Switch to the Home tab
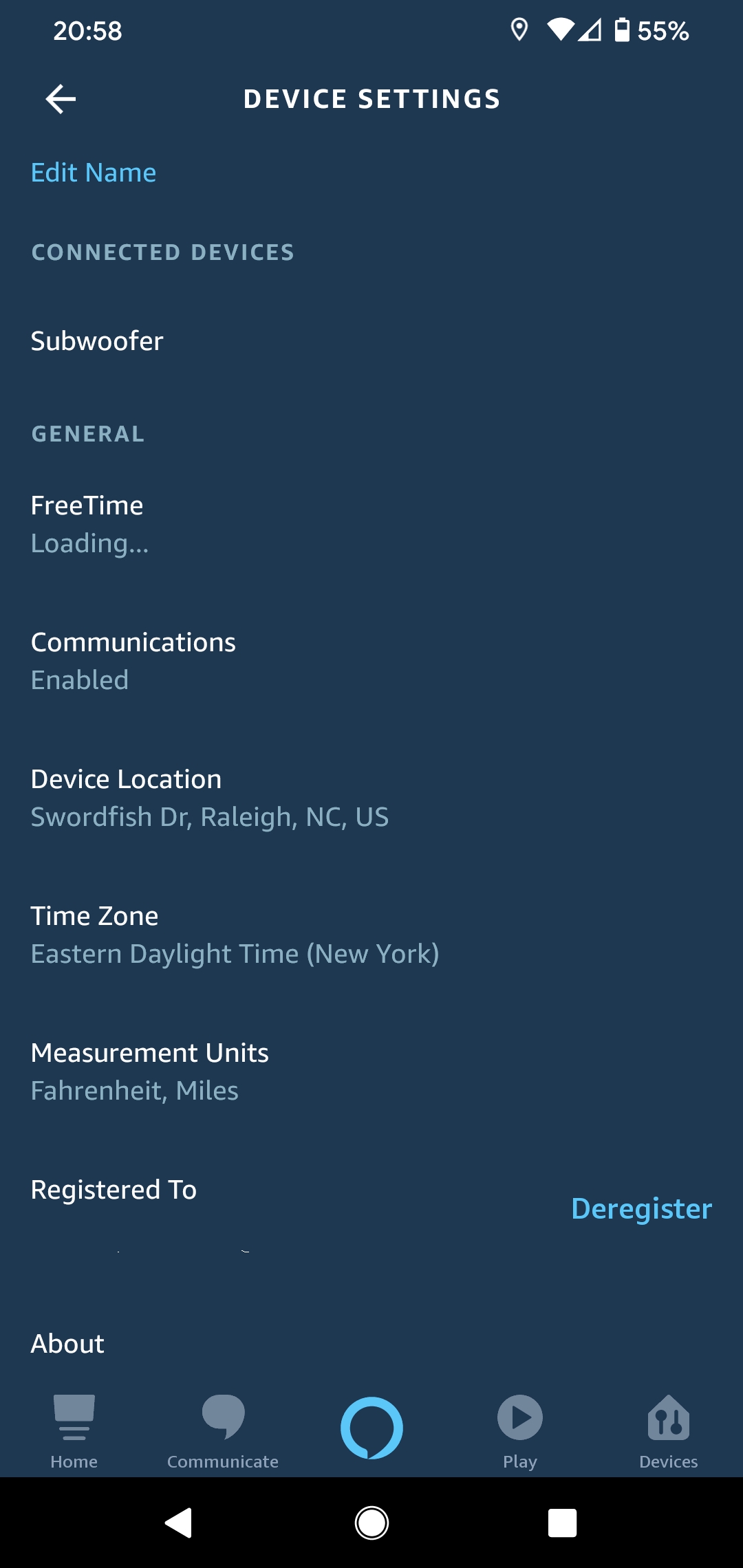743x1568 pixels. [74, 1431]
